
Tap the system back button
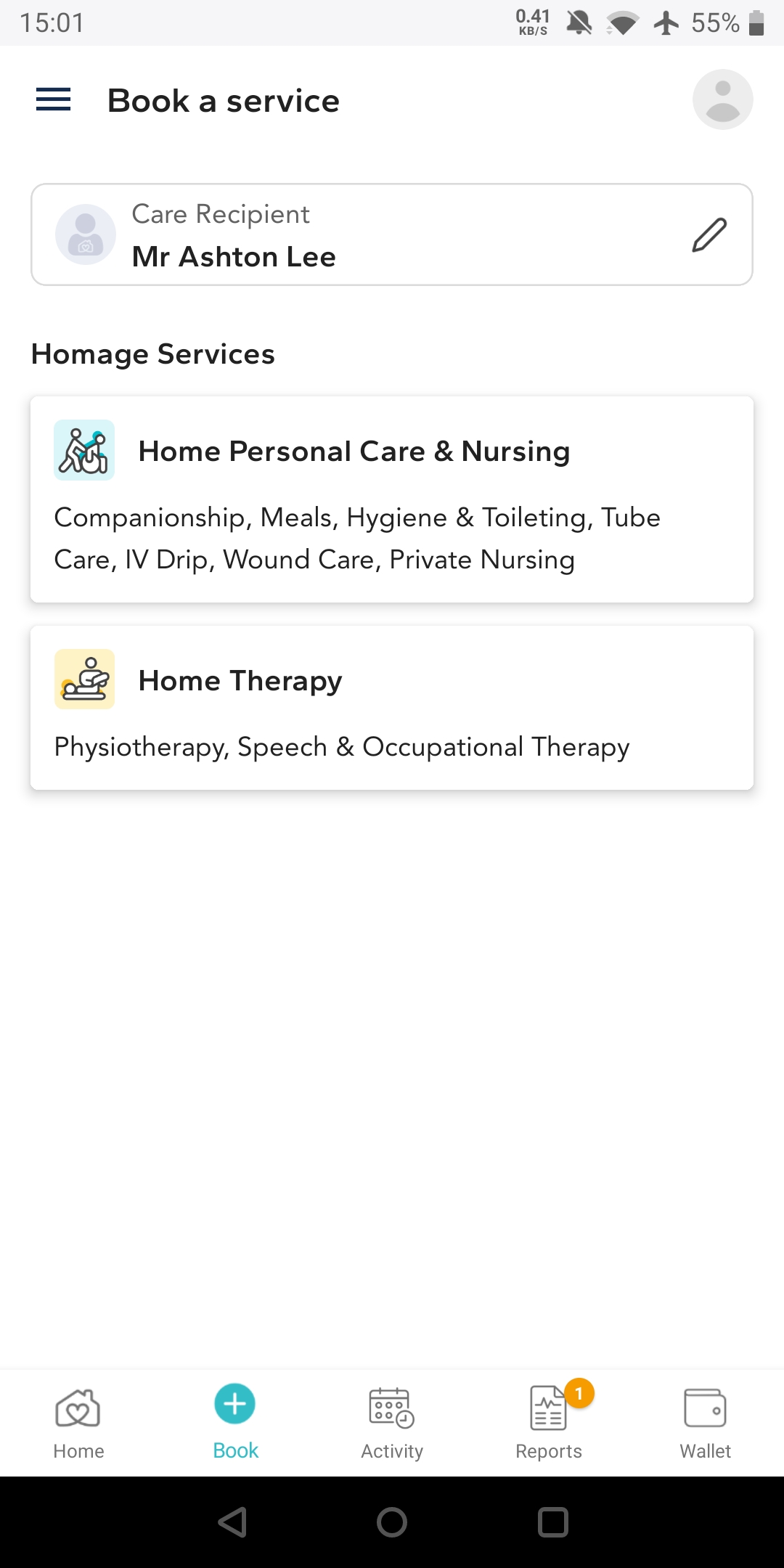232,1522
